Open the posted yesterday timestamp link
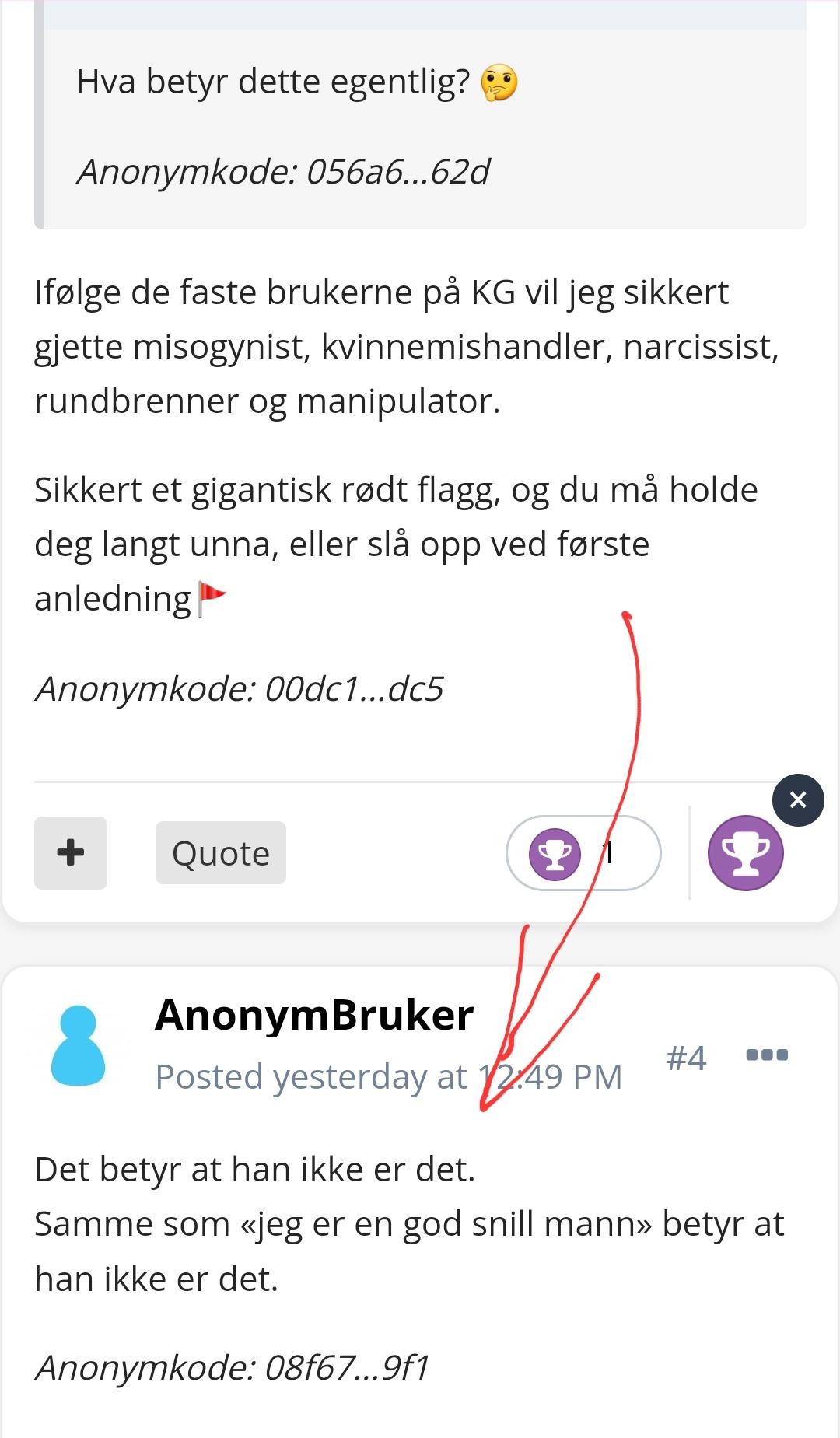Screen dimensions: 840x1438 point(389,1077)
